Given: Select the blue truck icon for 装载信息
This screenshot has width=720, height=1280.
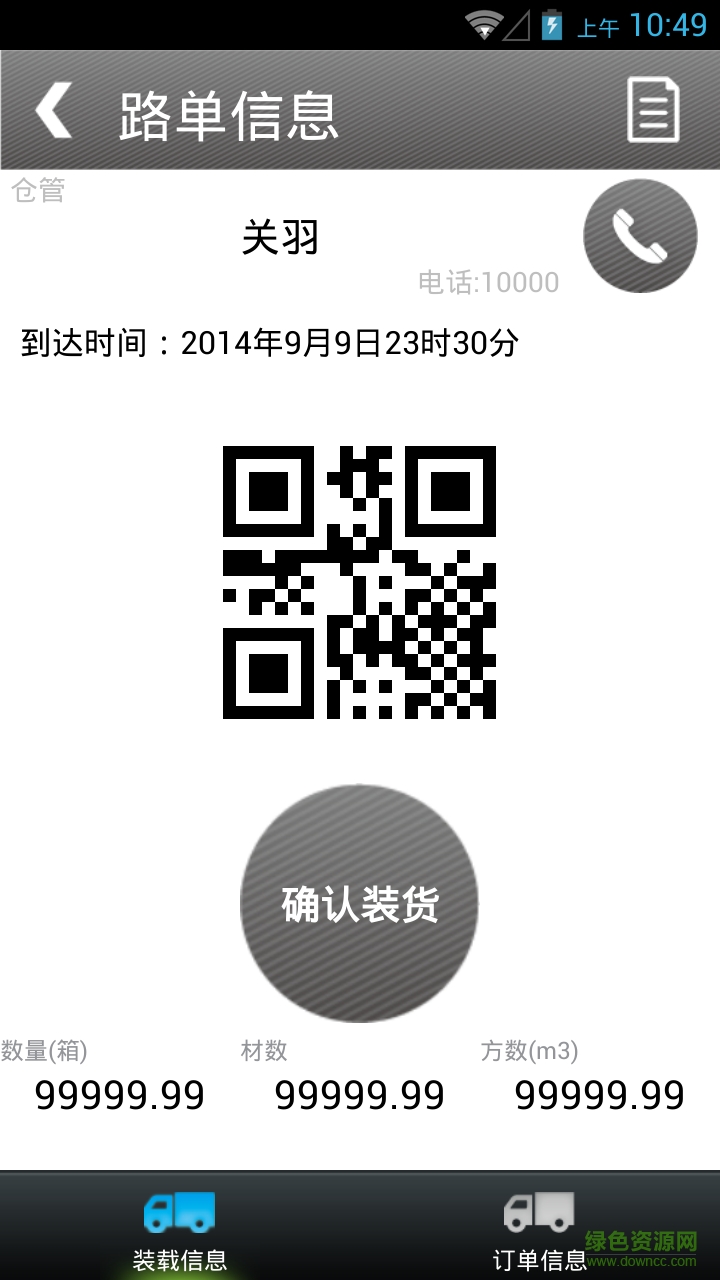Looking at the screenshot, I should pos(180,1213).
